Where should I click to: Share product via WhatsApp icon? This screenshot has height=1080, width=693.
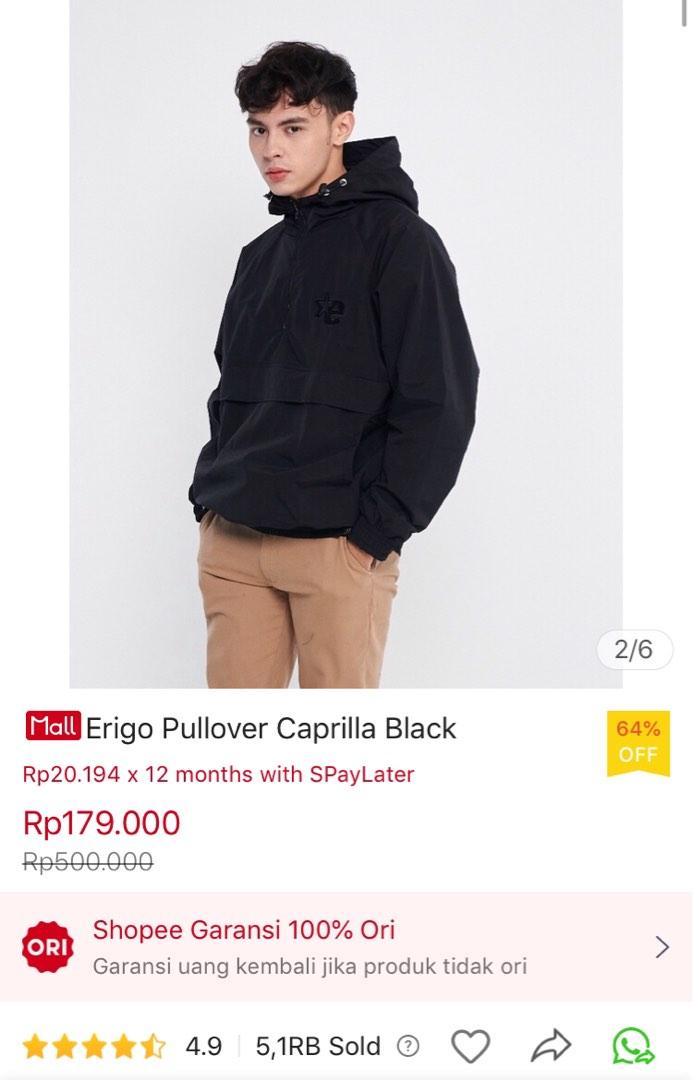pyautogui.click(x=632, y=1046)
